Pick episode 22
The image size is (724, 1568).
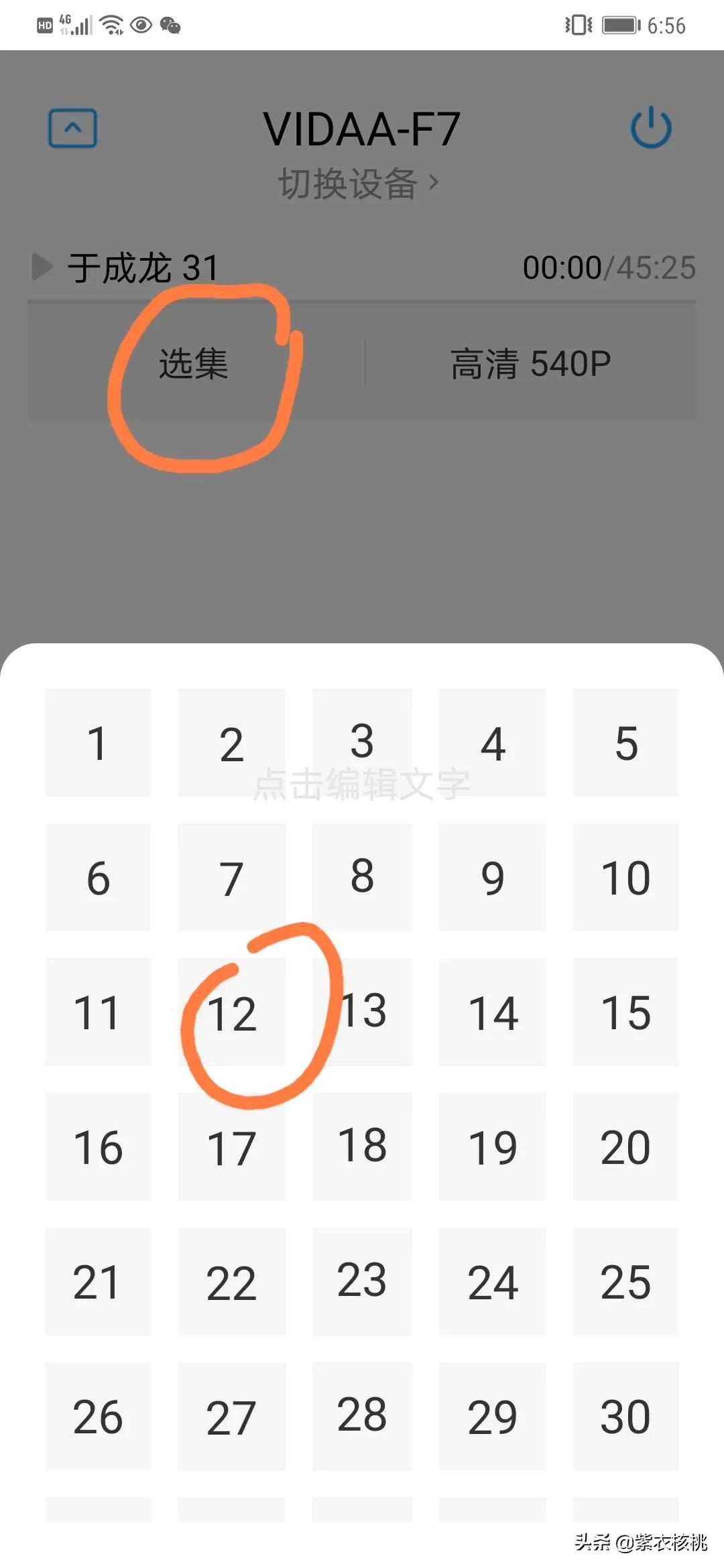point(231,1282)
